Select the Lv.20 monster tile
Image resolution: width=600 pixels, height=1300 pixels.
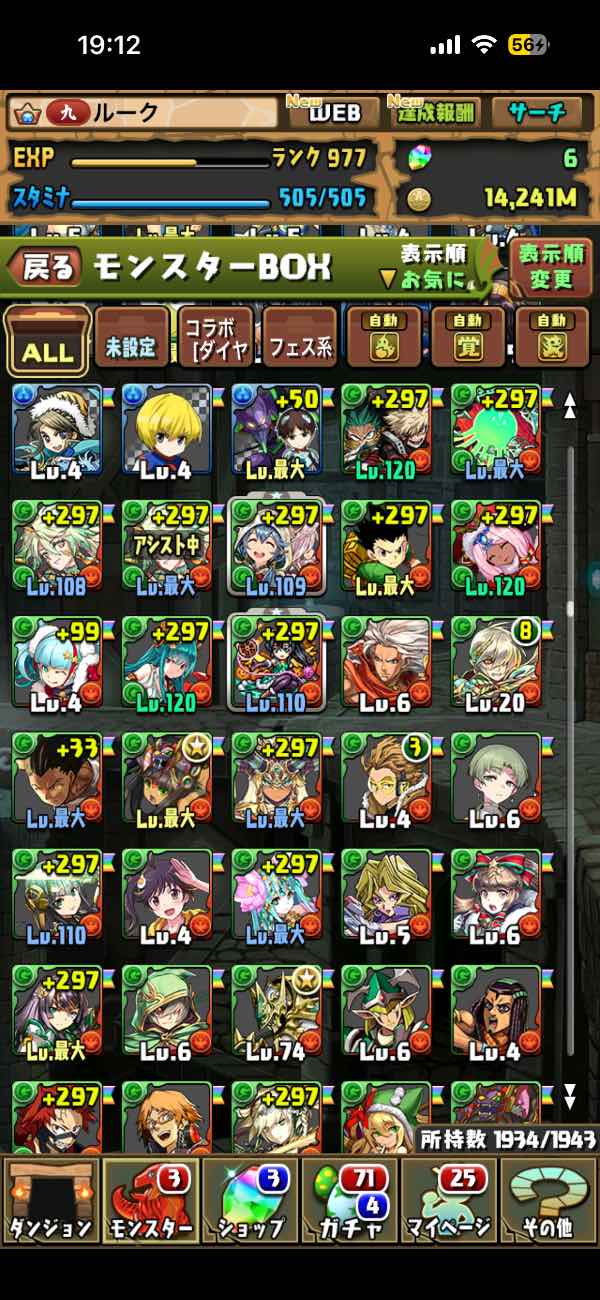(496, 663)
